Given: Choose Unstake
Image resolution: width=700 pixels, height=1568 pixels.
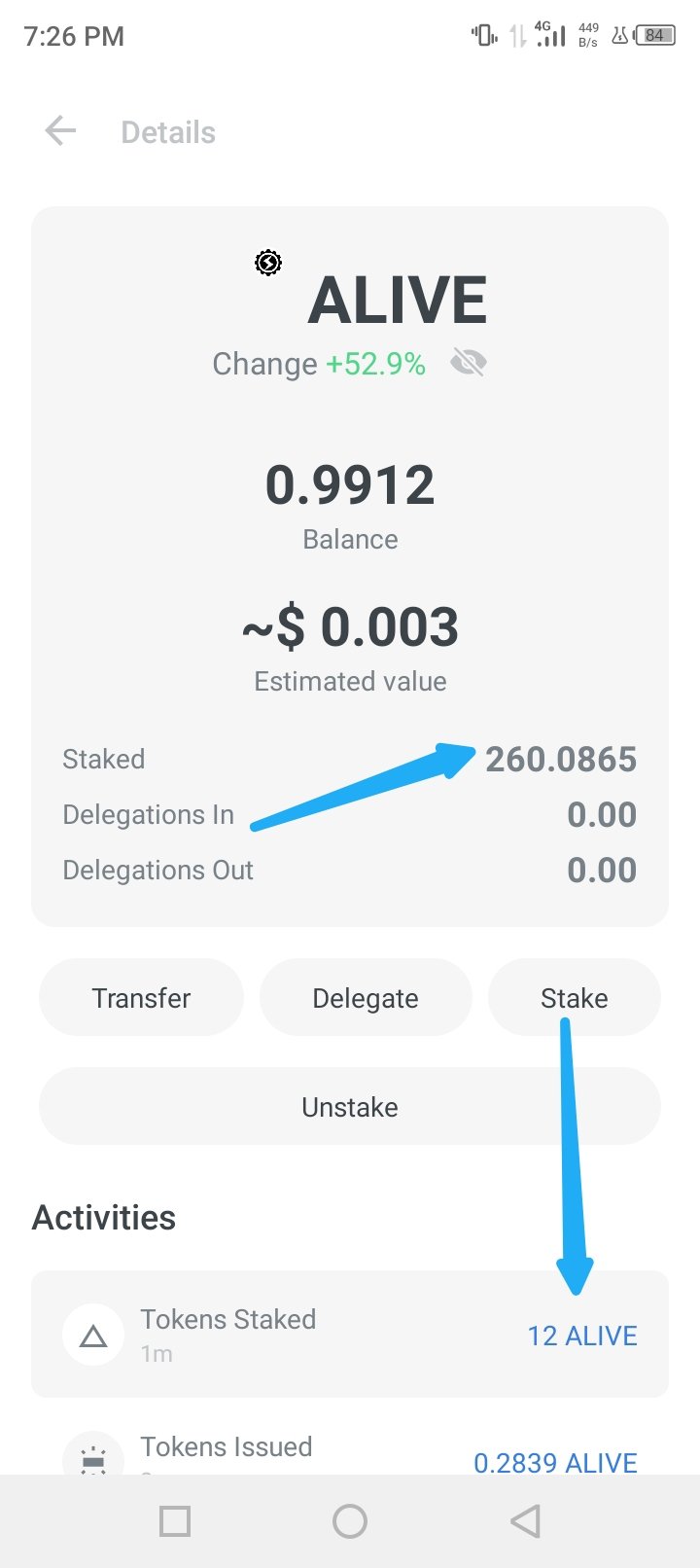Looking at the screenshot, I should (350, 1107).
